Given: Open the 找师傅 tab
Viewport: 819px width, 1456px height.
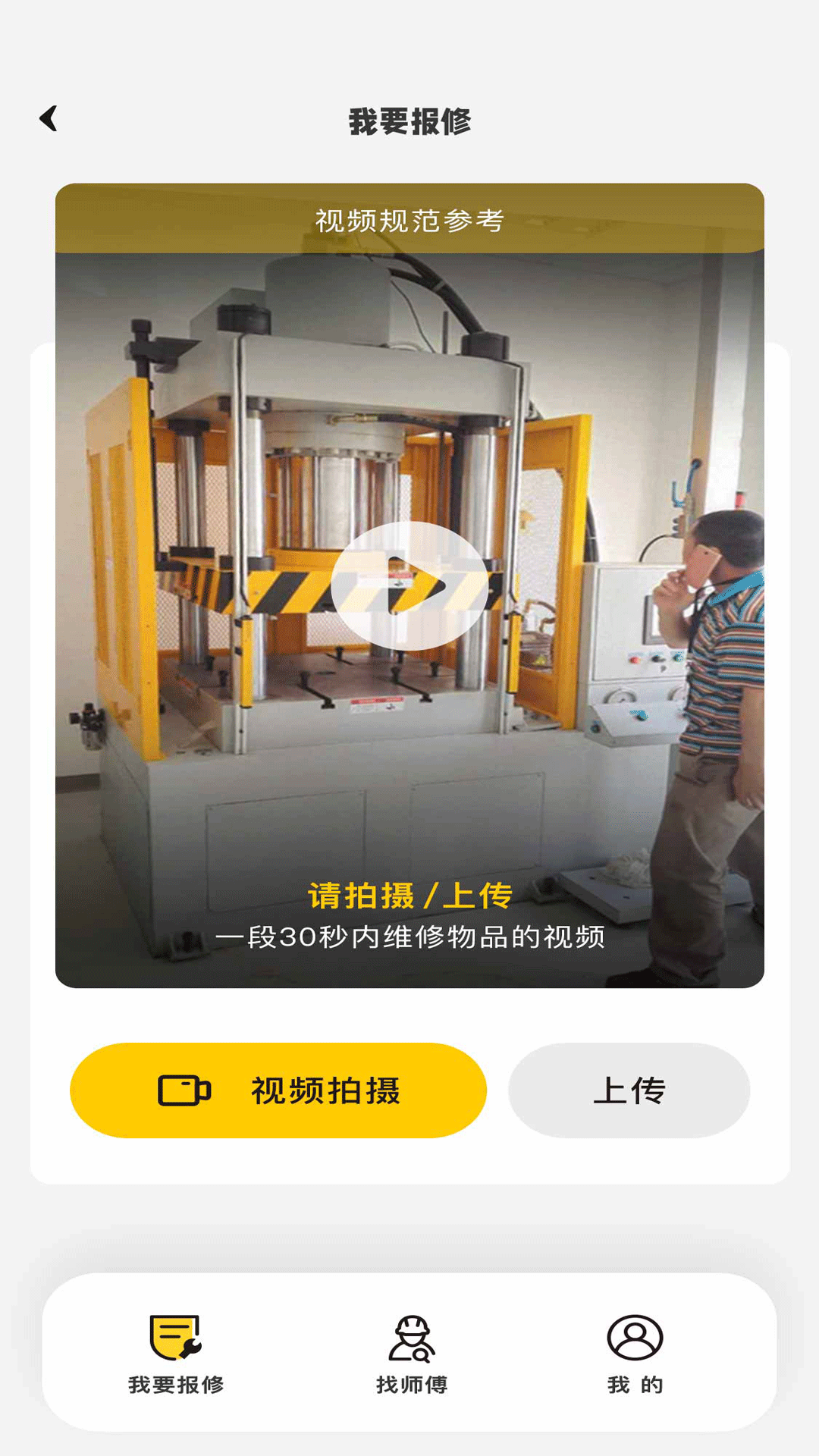Looking at the screenshot, I should (412, 1354).
